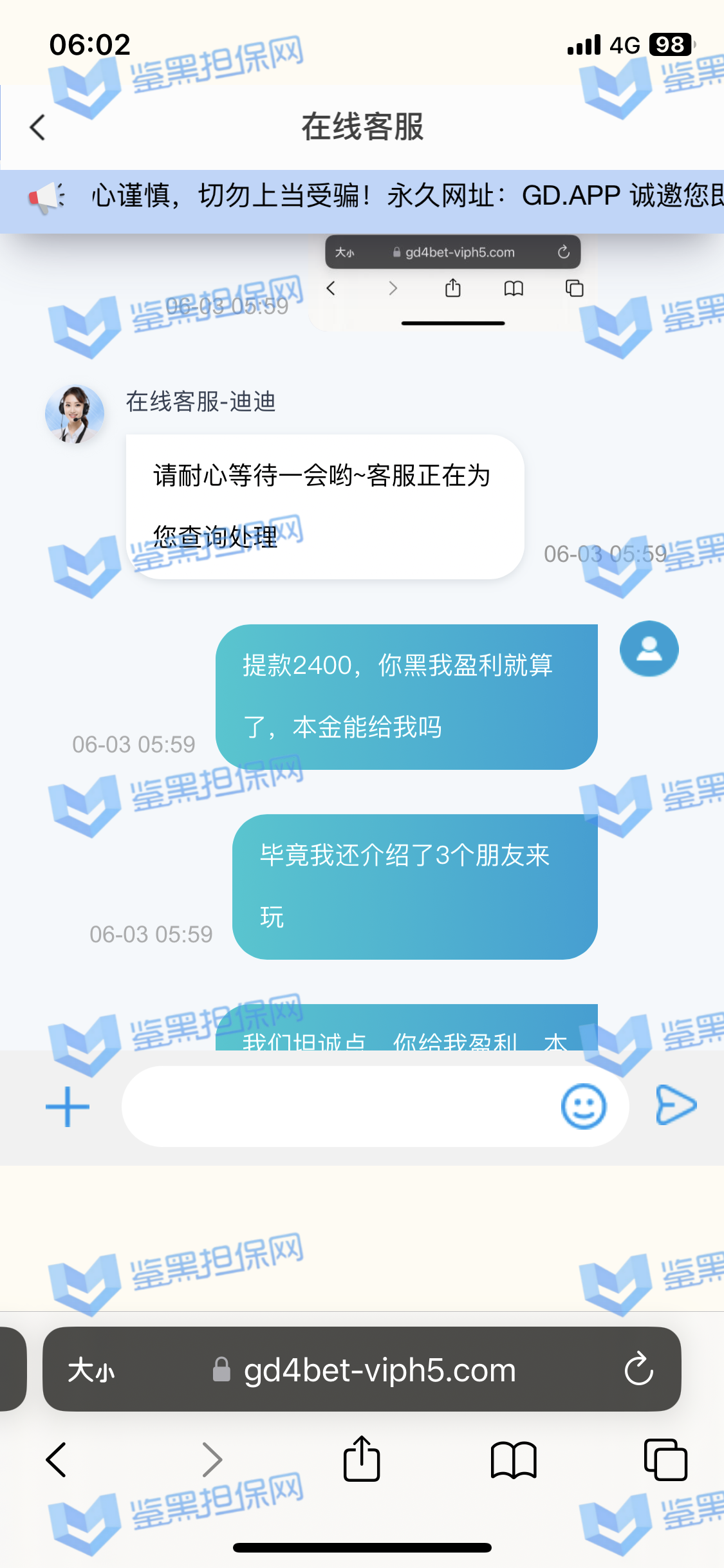Send the chat message
Screen dimensions: 724x1568
676,1105
